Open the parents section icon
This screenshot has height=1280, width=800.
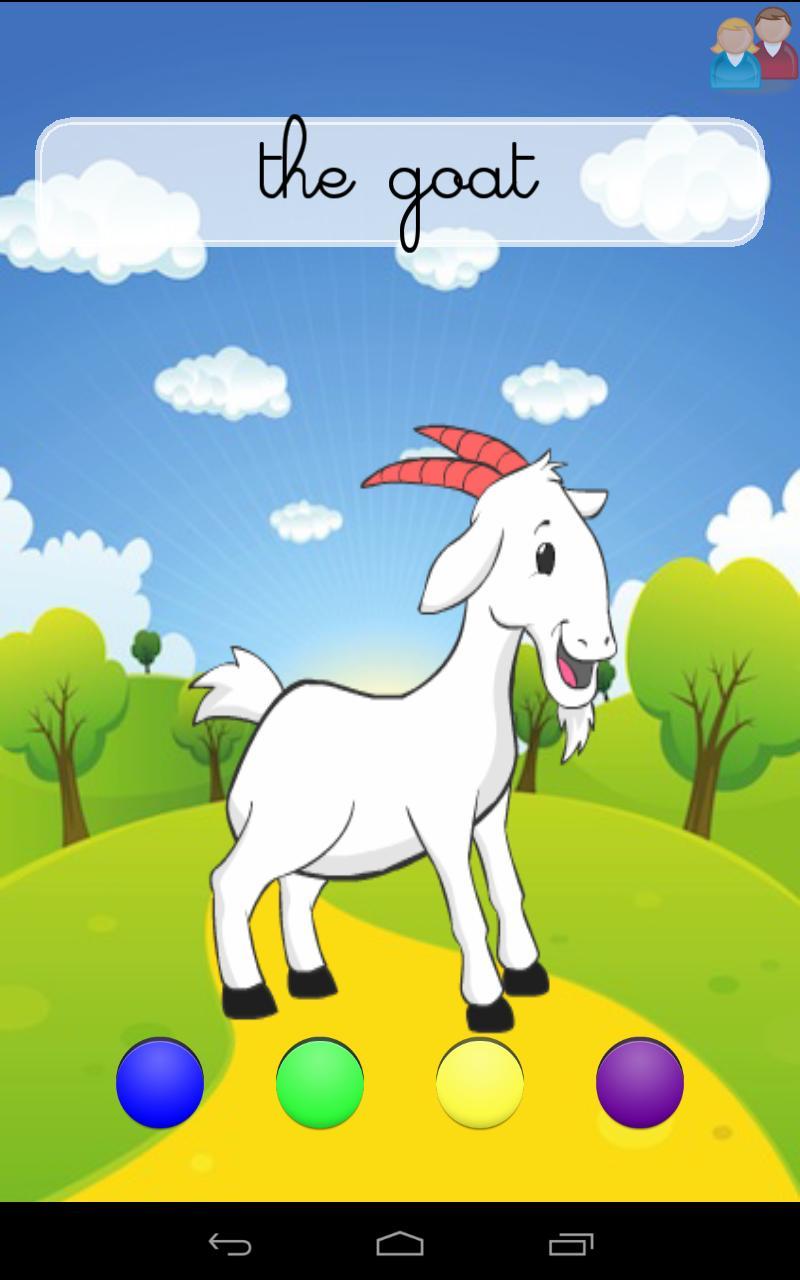755,50
